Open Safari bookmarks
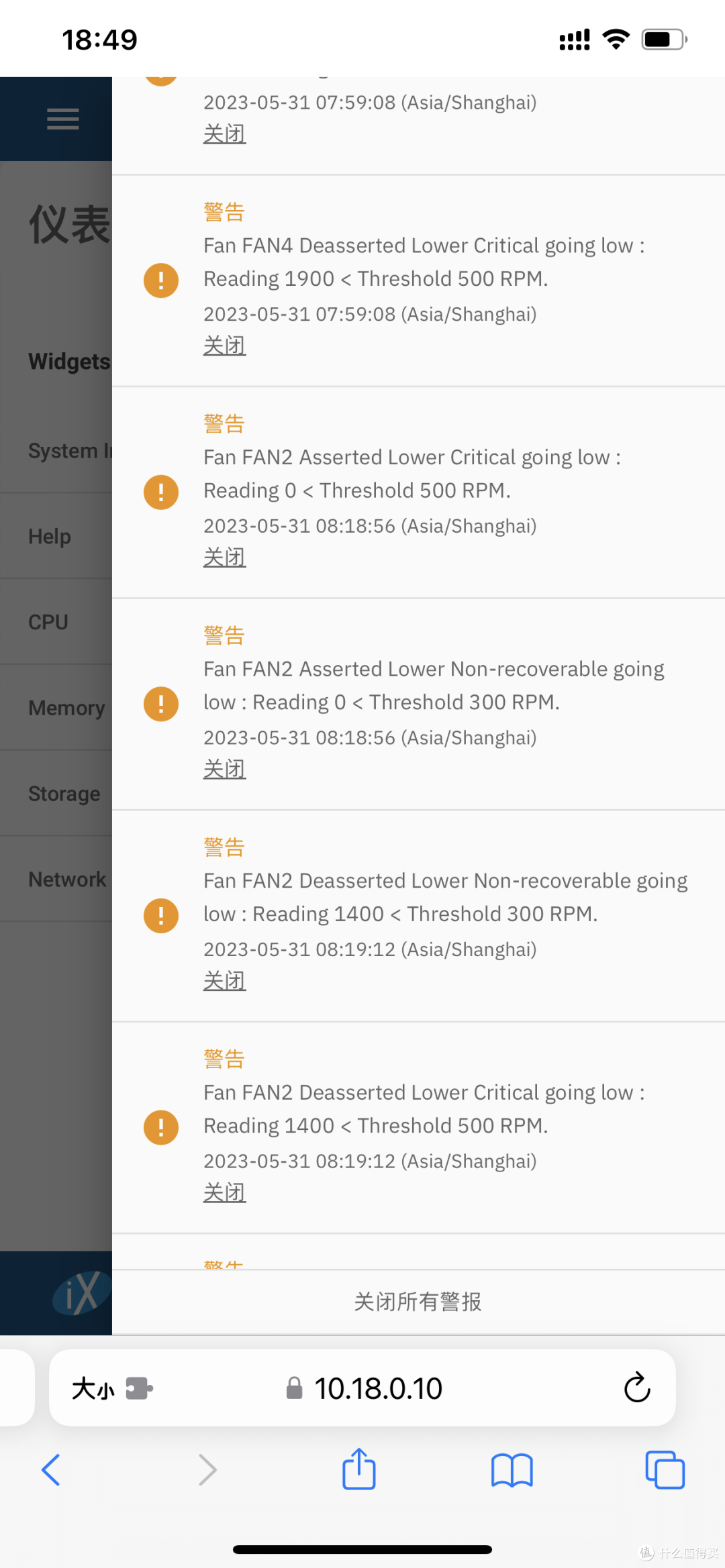Image resolution: width=725 pixels, height=1568 pixels. click(x=512, y=1470)
